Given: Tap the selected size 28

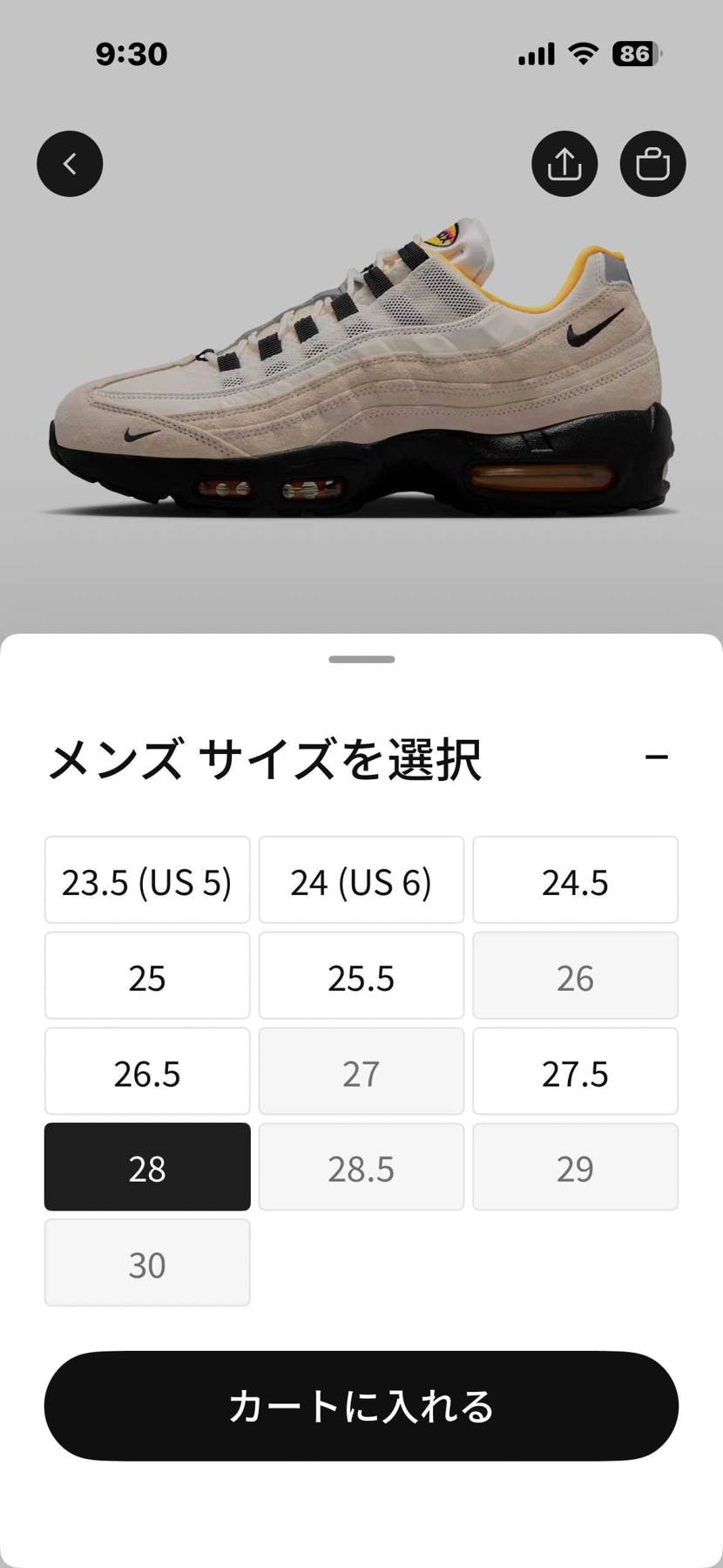Looking at the screenshot, I should [147, 1167].
